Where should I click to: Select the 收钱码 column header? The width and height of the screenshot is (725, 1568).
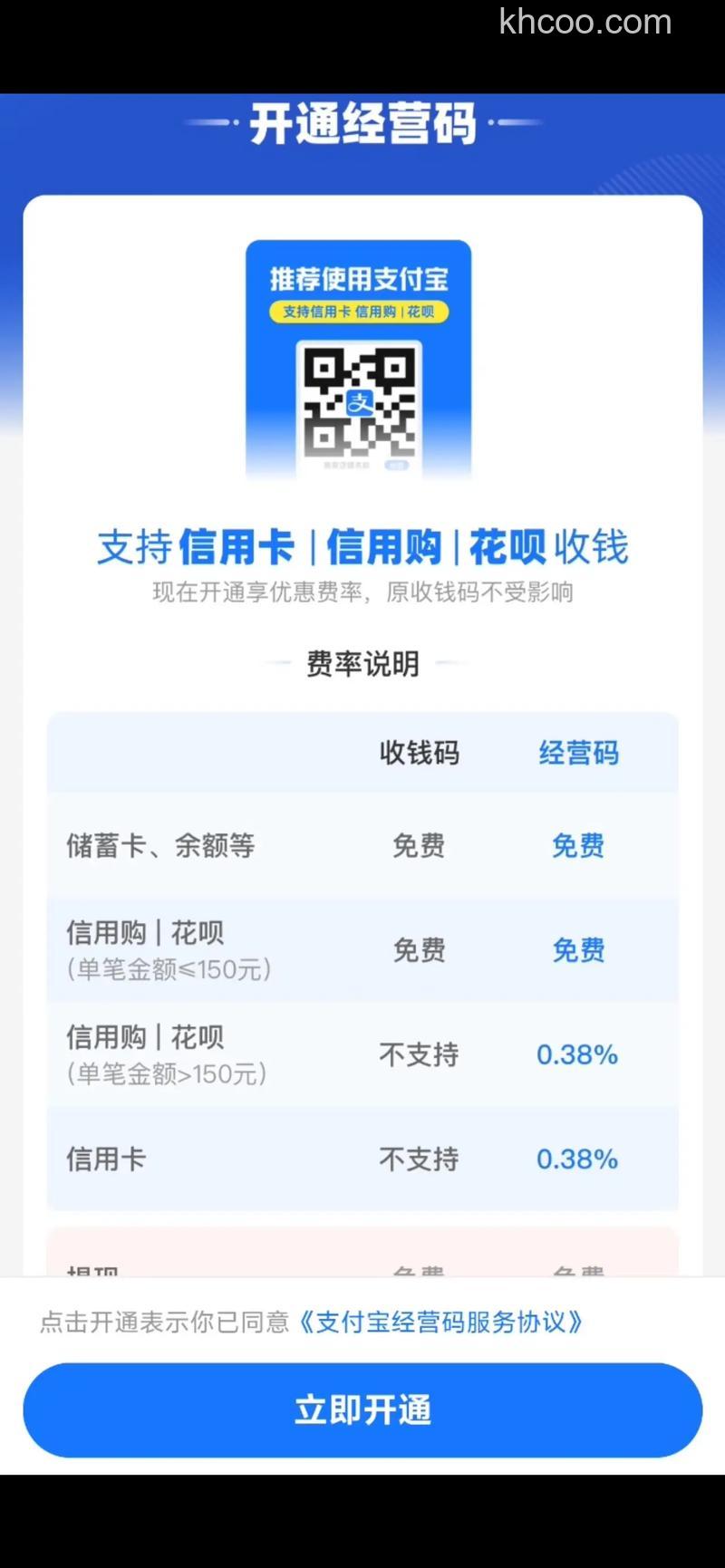click(420, 753)
